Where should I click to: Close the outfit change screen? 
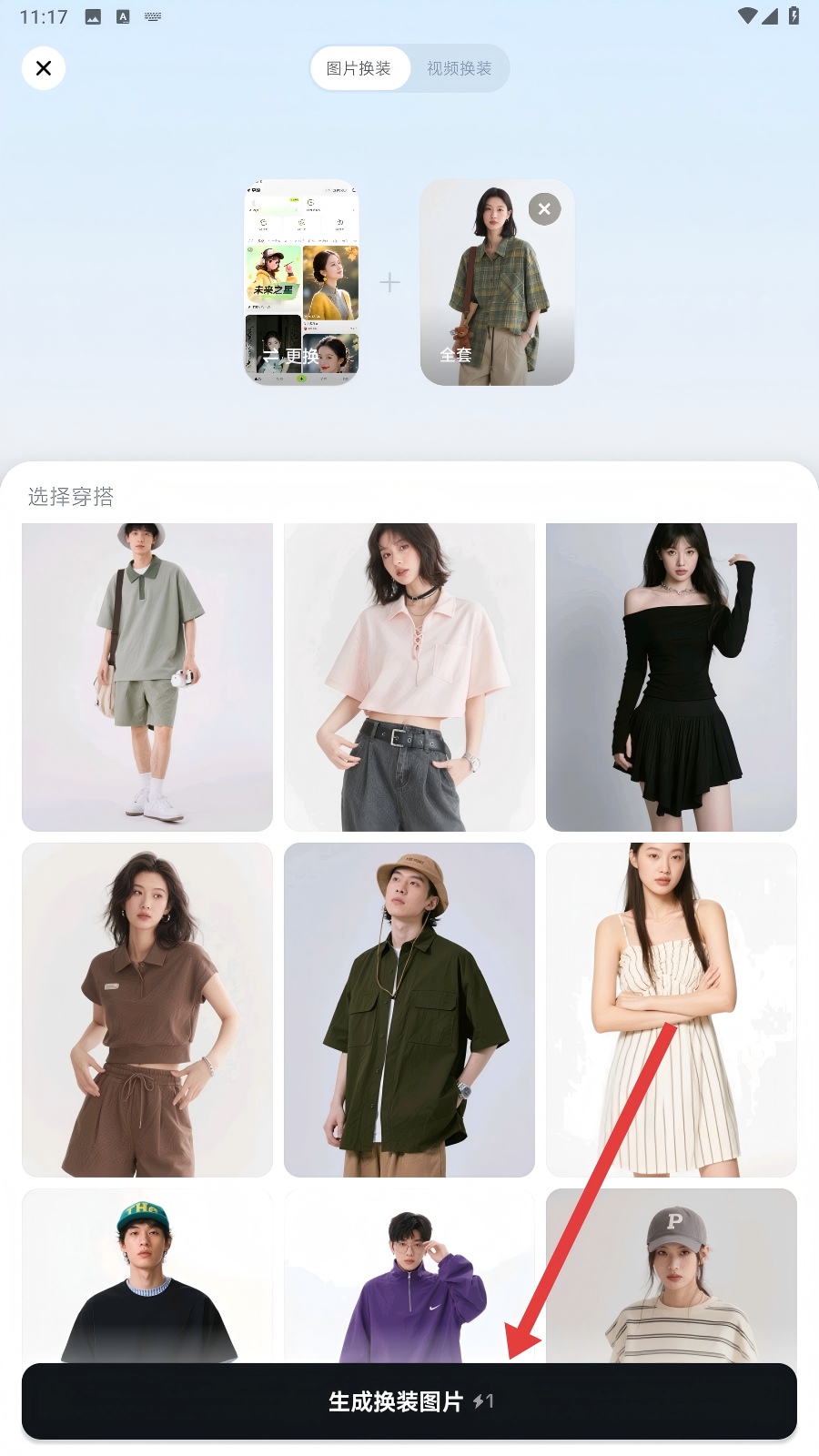click(44, 68)
